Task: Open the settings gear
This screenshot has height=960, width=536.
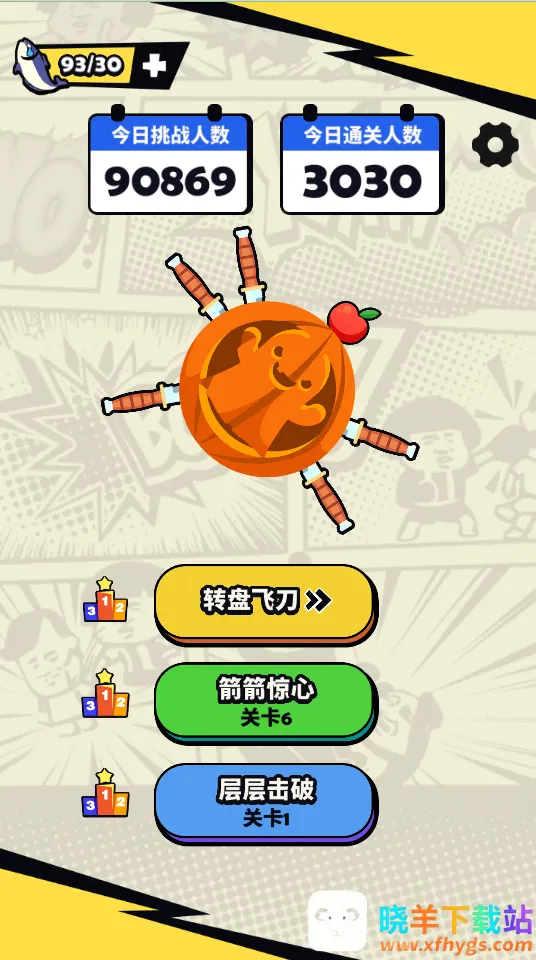Action: 495,144
